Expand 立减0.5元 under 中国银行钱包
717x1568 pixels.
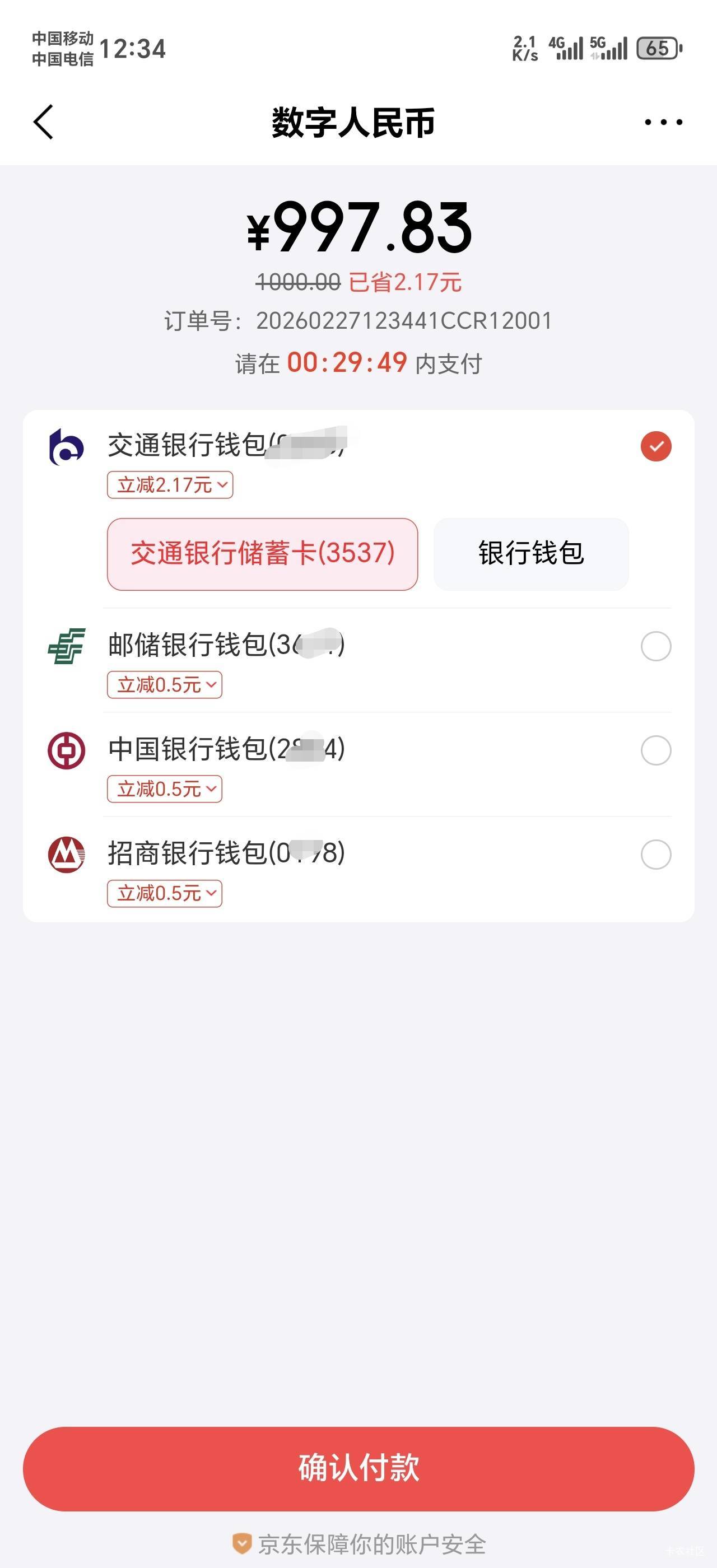(164, 789)
